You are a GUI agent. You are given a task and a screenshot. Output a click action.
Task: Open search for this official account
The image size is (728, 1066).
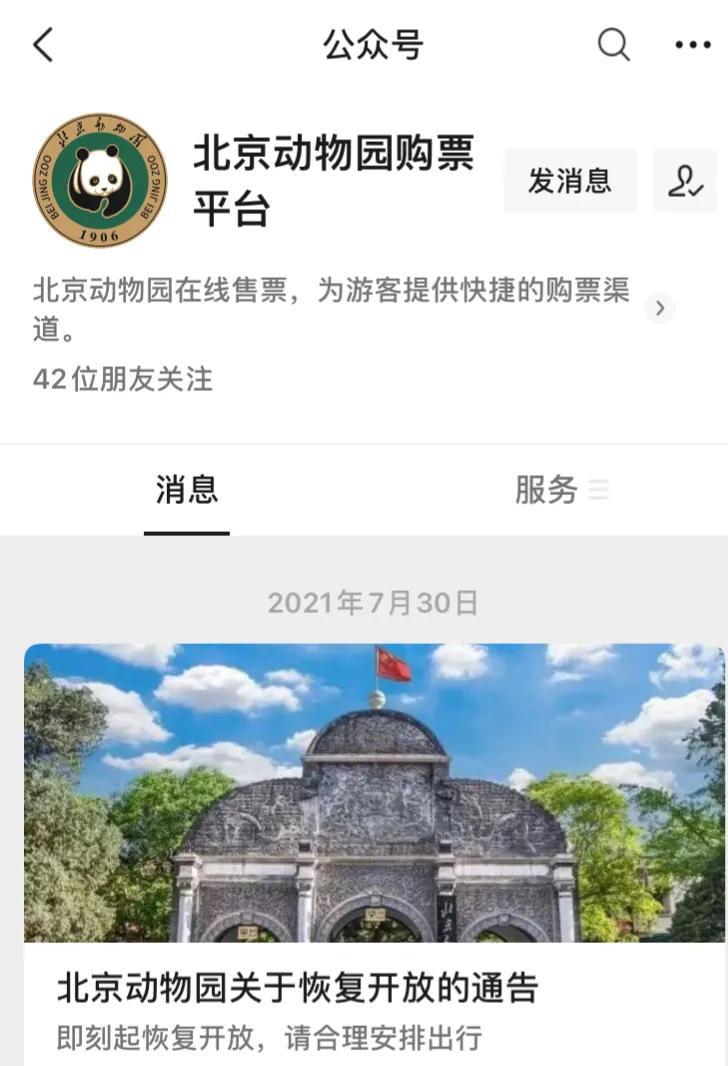(x=613, y=45)
